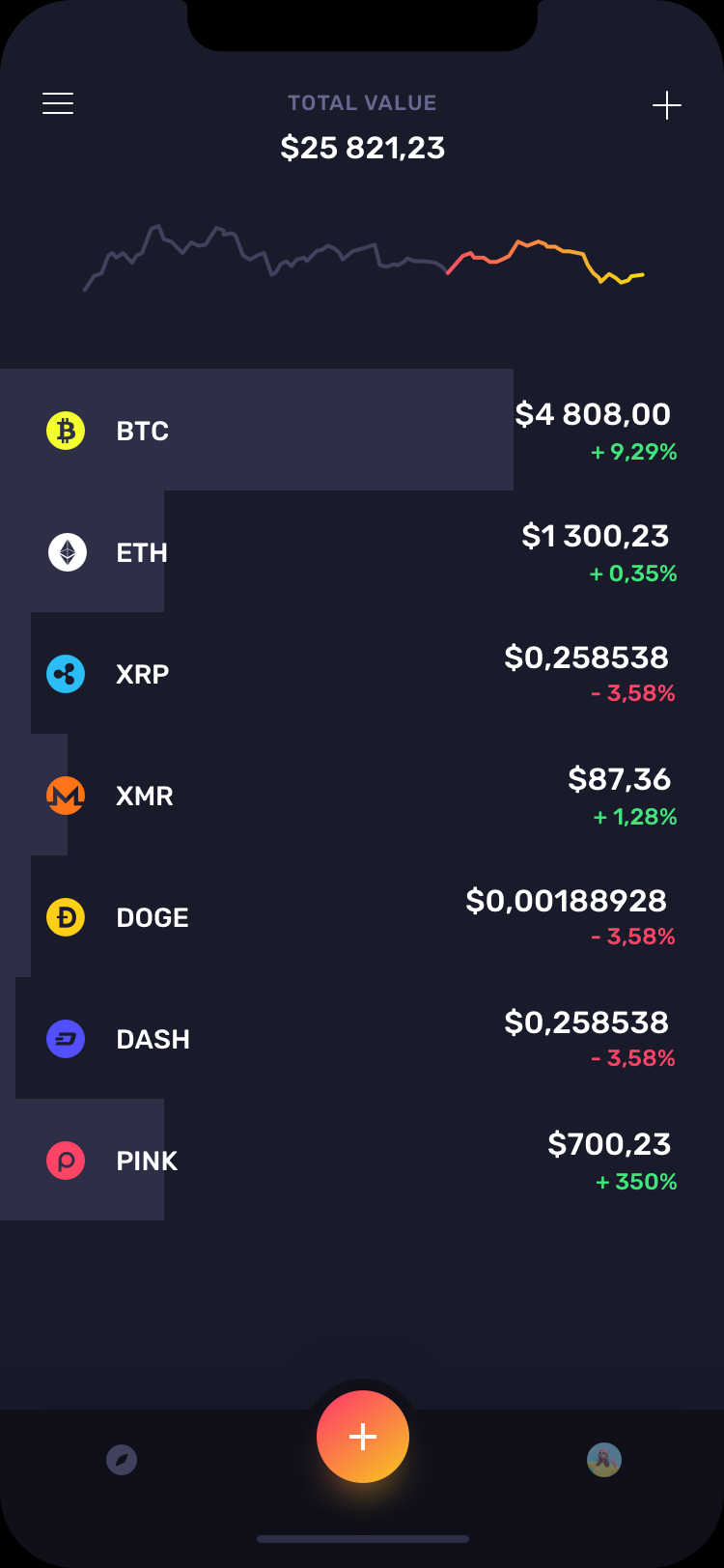
Task: Switch to the explore compass tab
Action: [122, 1460]
